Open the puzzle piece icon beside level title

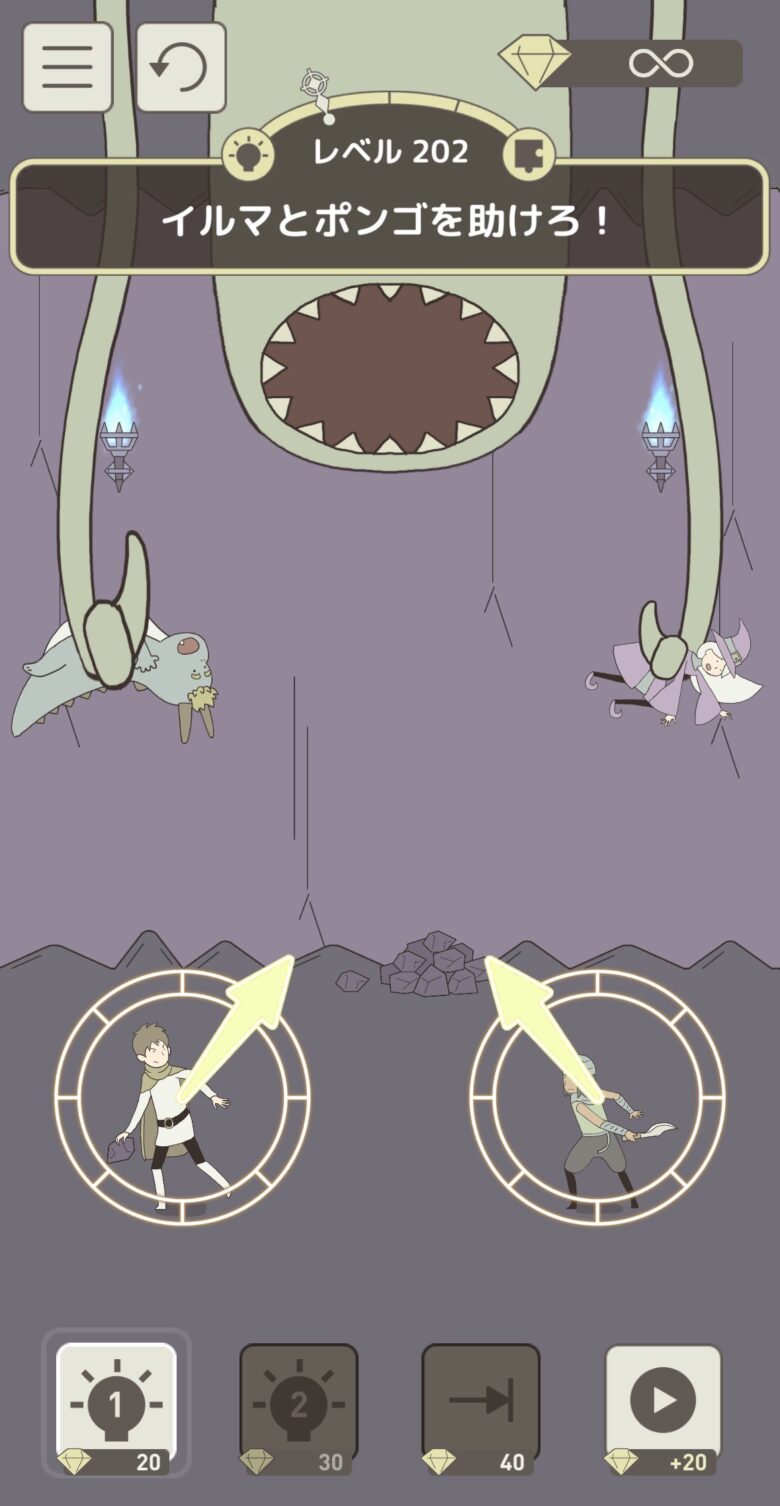tap(528, 153)
